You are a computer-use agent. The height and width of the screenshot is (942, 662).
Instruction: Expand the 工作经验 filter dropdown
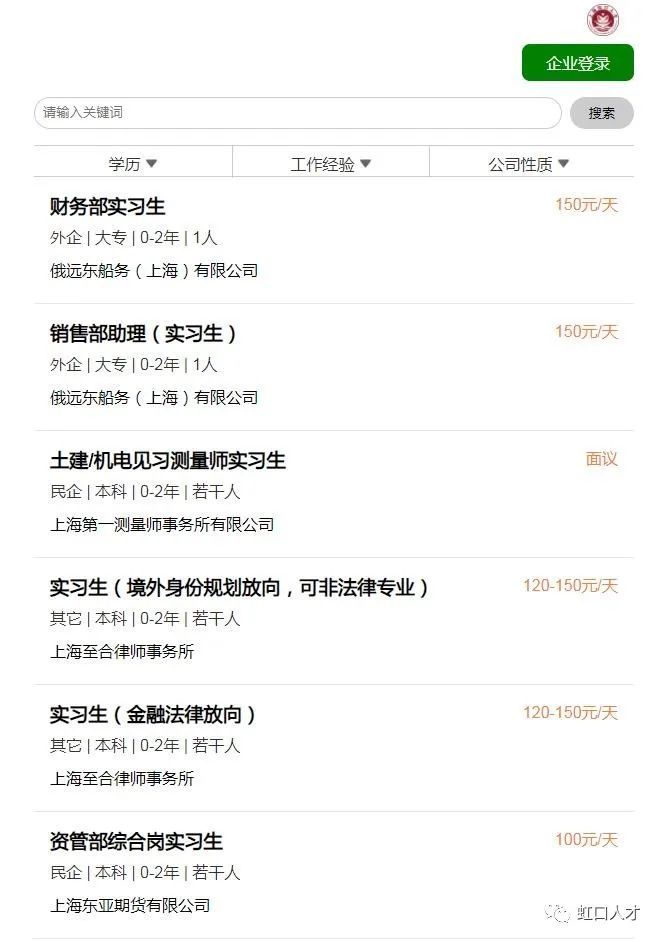click(x=330, y=164)
